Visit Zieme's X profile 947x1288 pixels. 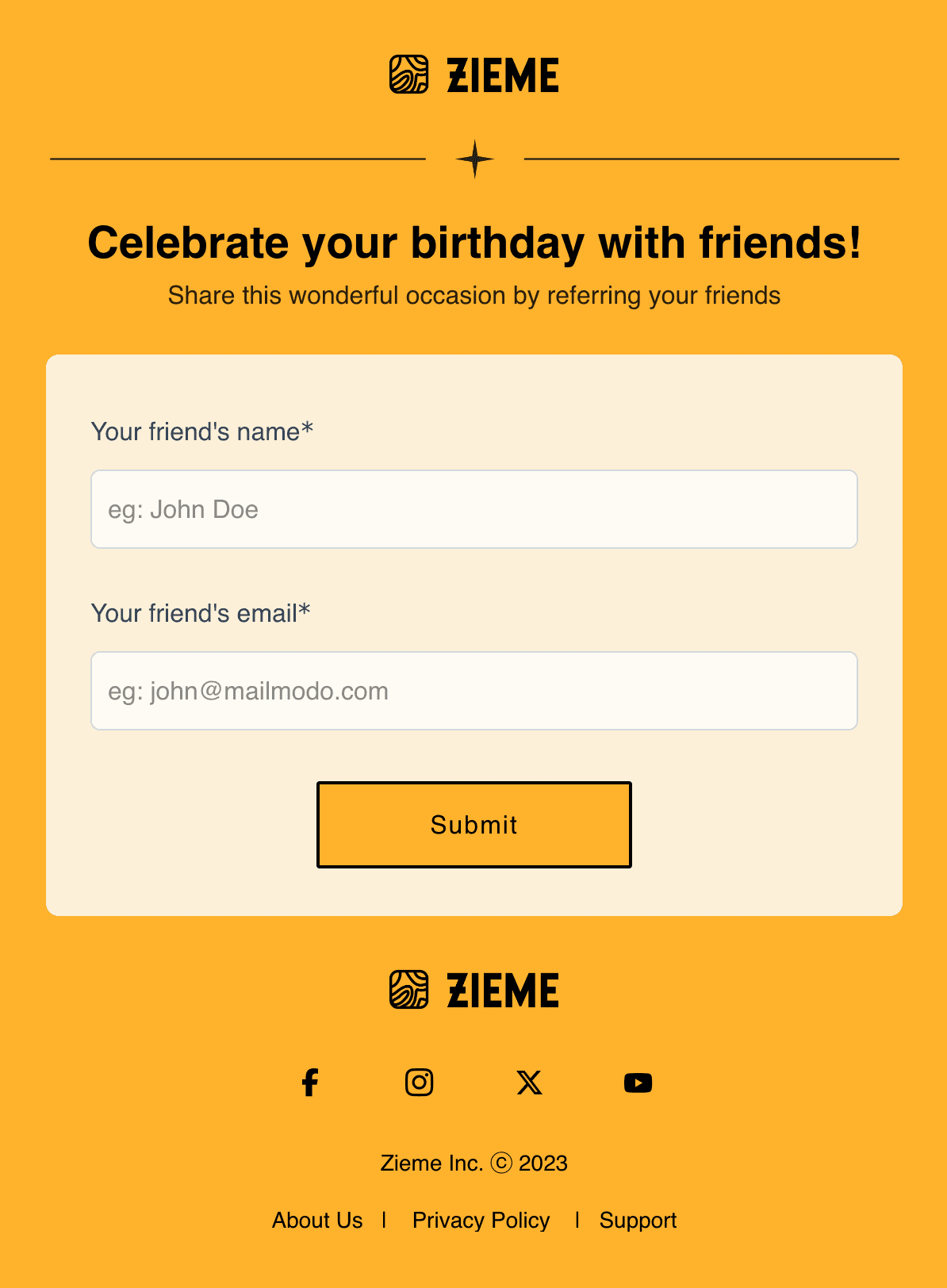click(x=529, y=1083)
